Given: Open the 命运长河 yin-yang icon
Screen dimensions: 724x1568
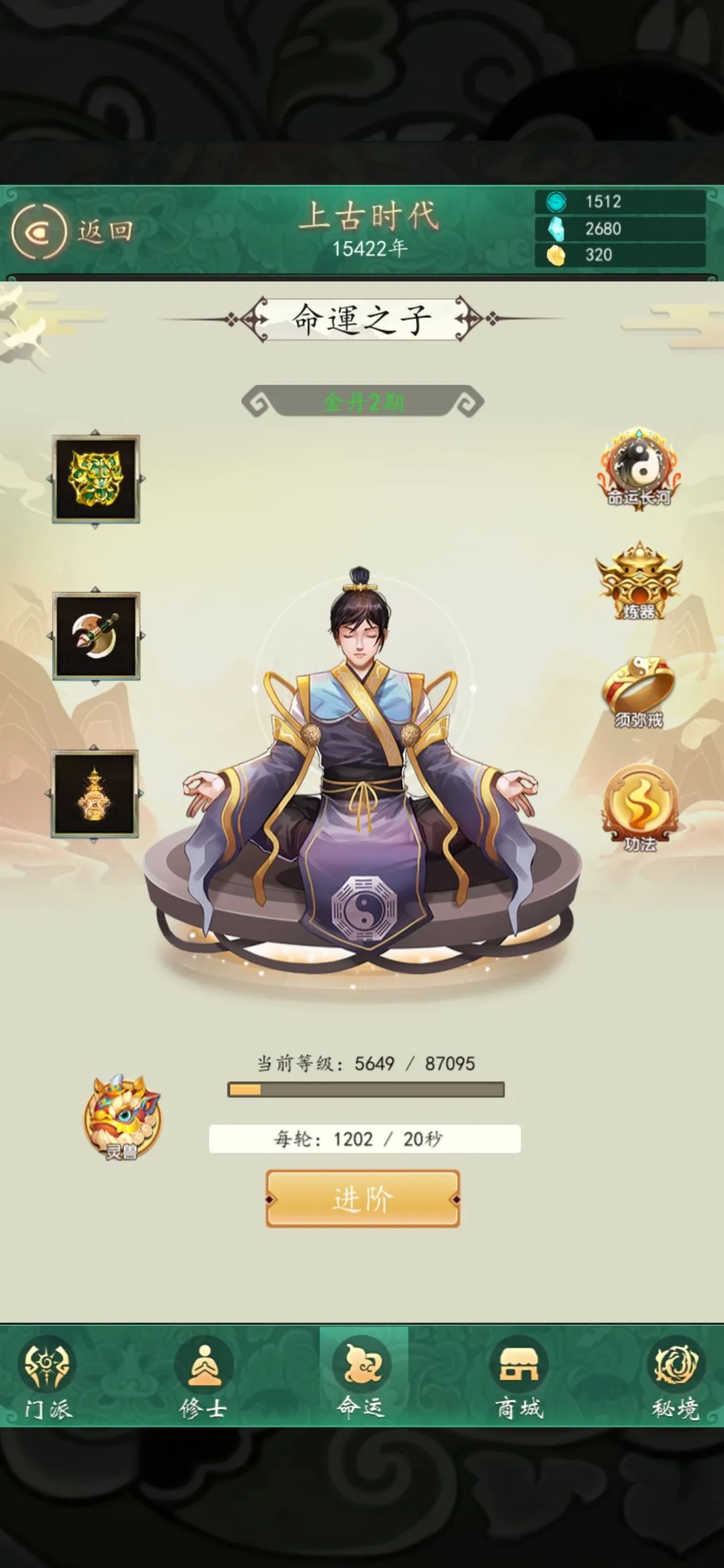Looking at the screenshot, I should 639,468.
